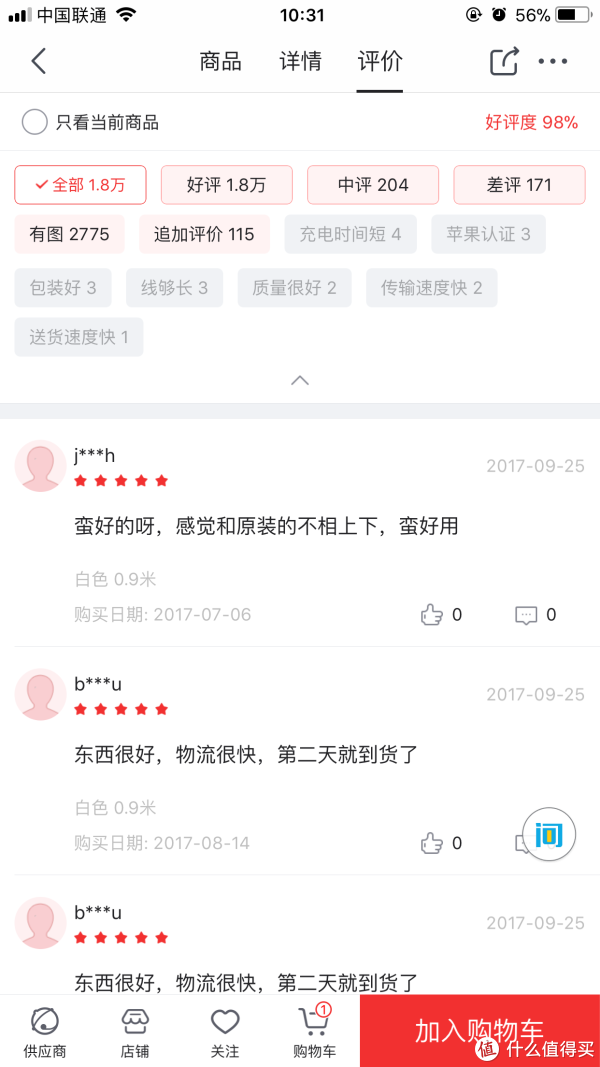600x1067 pixels.
Task: Open the 购物车 shopping cart
Action: point(314,1031)
